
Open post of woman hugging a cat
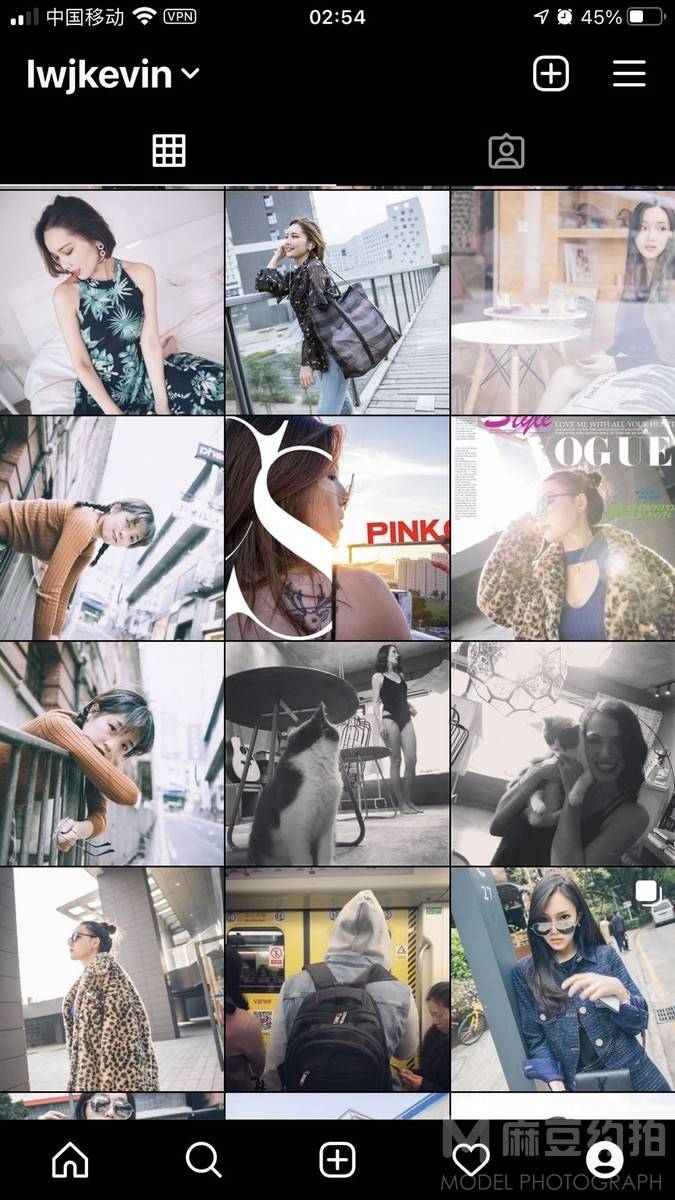tap(563, 754)
